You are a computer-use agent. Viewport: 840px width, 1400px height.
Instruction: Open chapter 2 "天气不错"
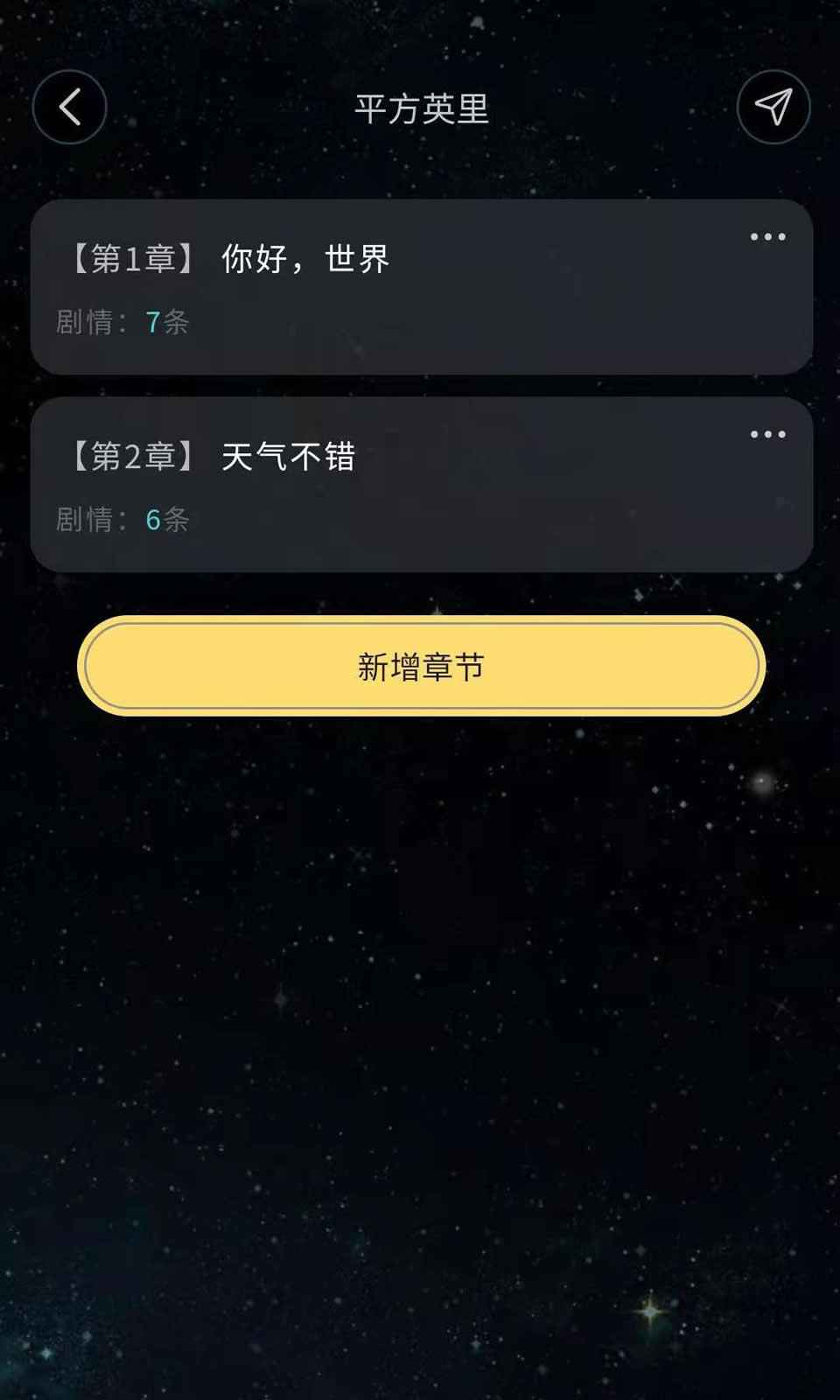(x=350, y=485)
